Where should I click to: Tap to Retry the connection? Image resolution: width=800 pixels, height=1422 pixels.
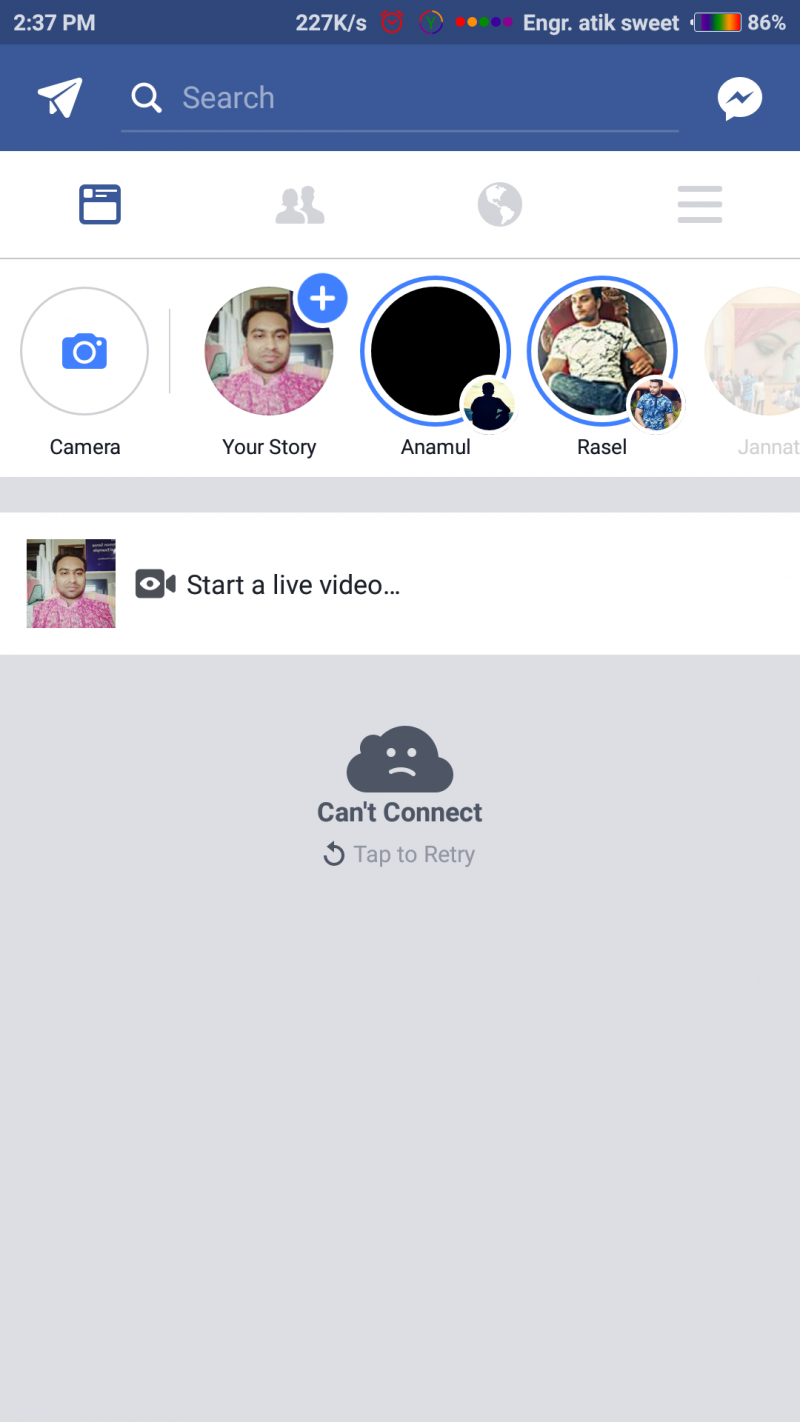(400, 854)
